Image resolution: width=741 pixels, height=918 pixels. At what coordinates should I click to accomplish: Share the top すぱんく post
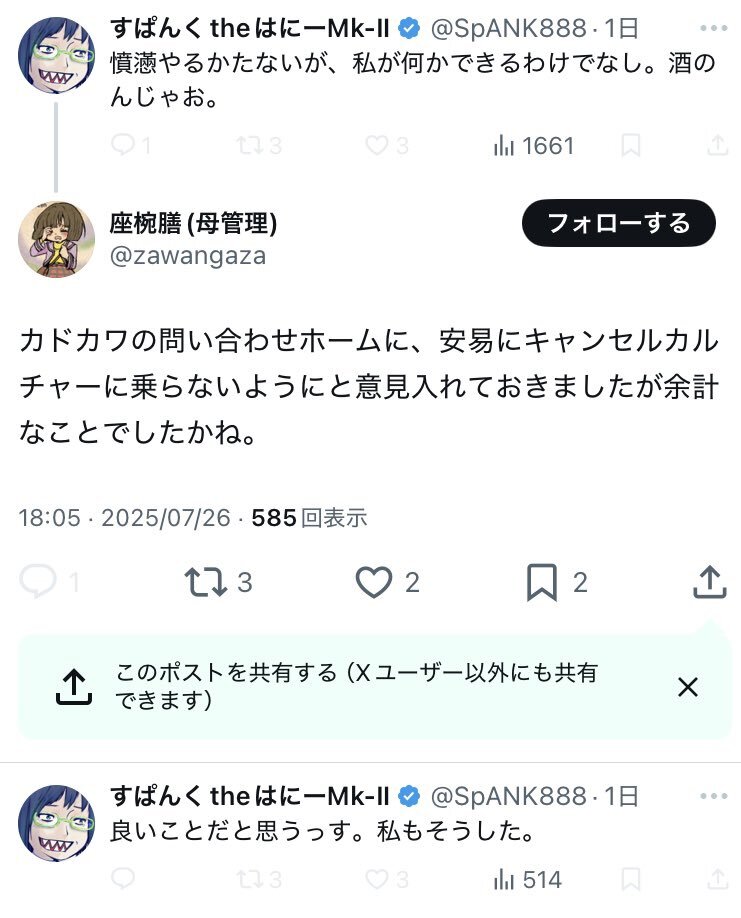point(717,146)
